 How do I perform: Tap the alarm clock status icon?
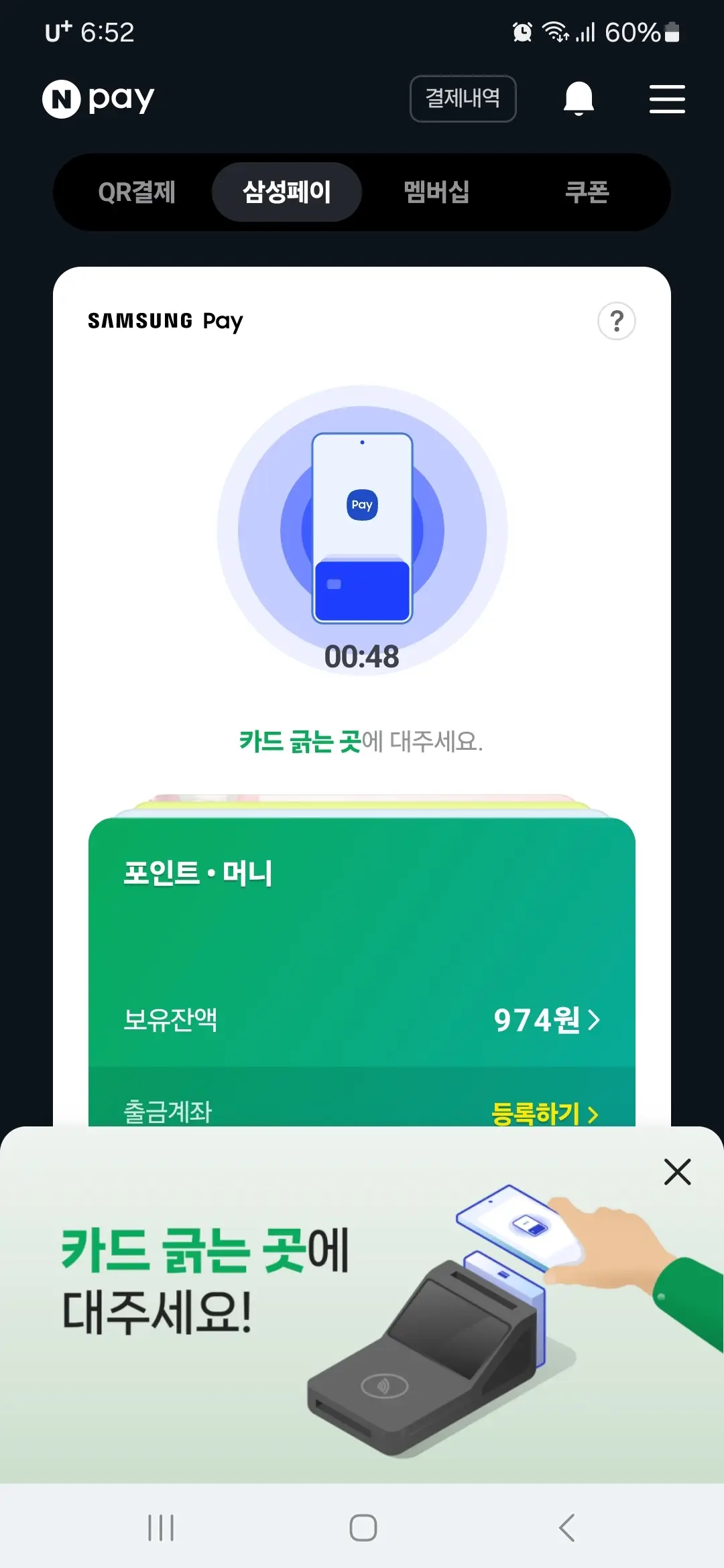pos(522,31)
